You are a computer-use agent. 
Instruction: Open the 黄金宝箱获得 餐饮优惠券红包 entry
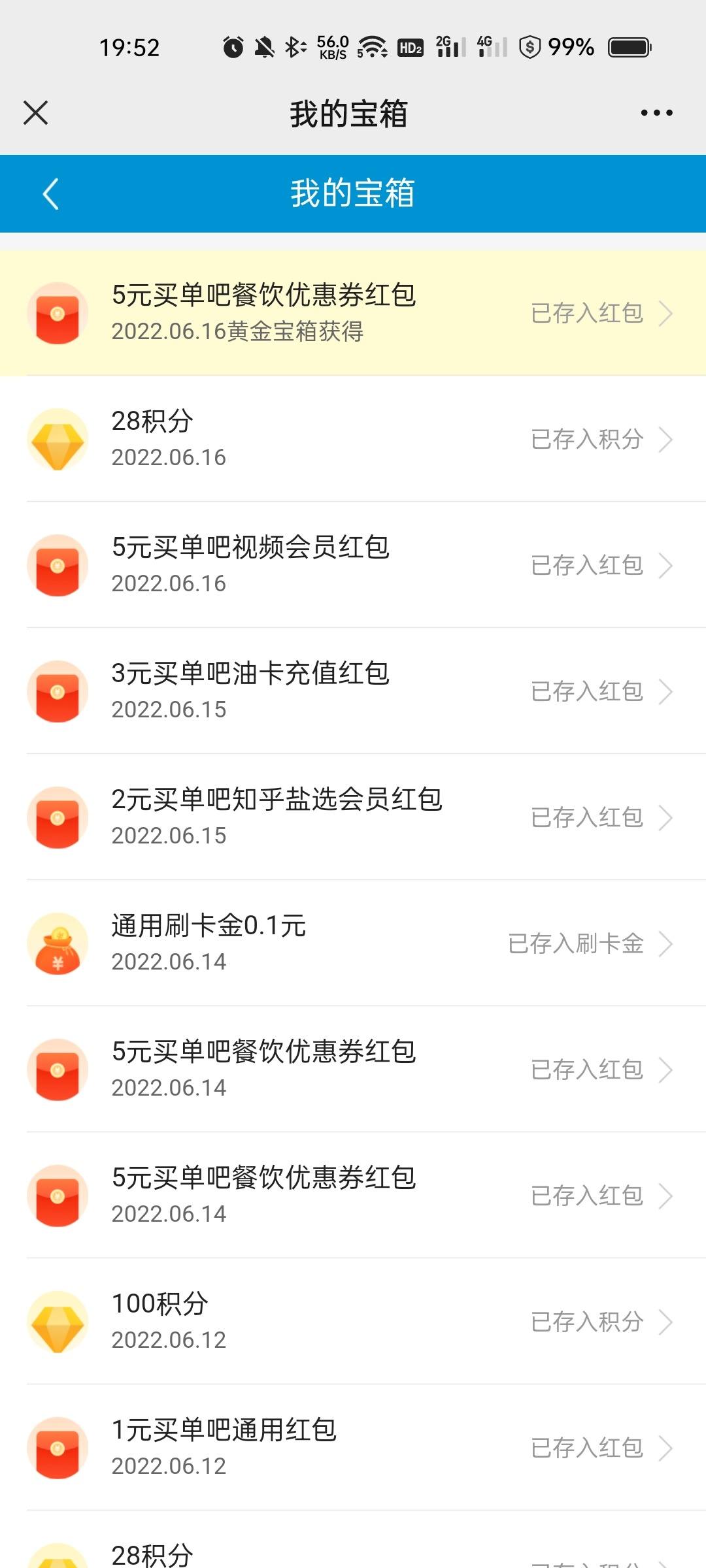coord(353,313)
